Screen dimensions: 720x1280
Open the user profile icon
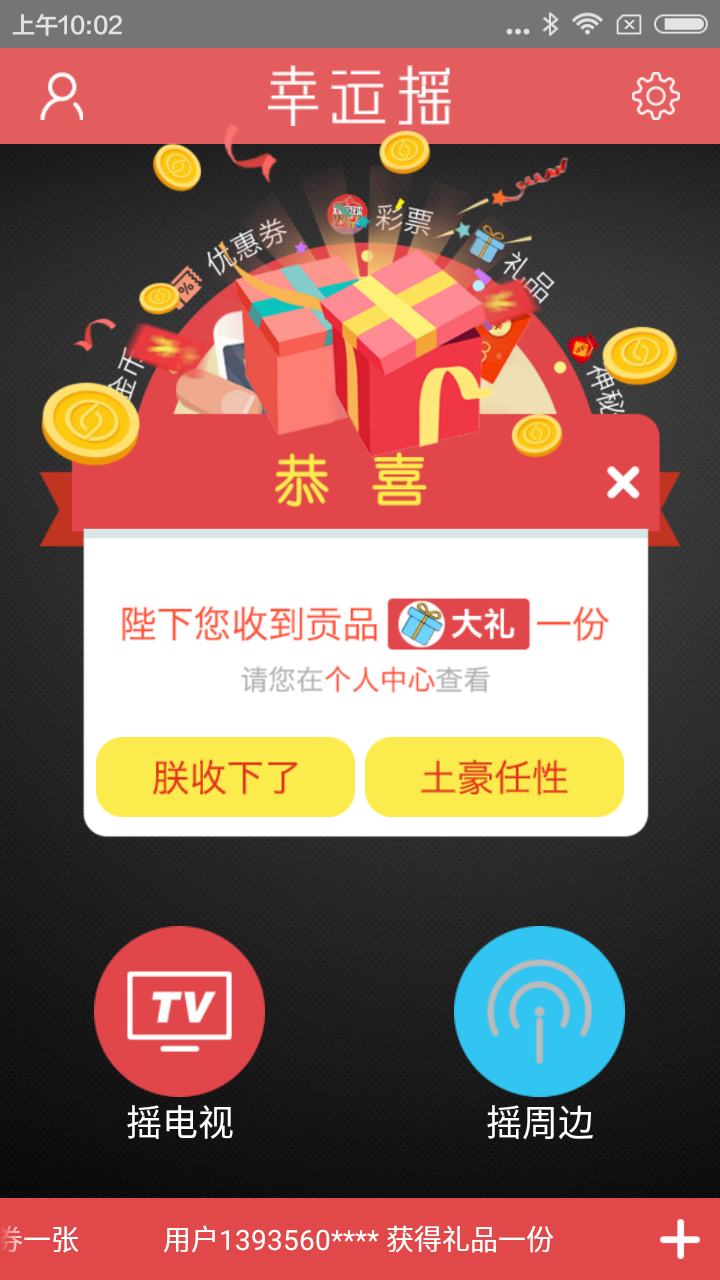point(62,97)
